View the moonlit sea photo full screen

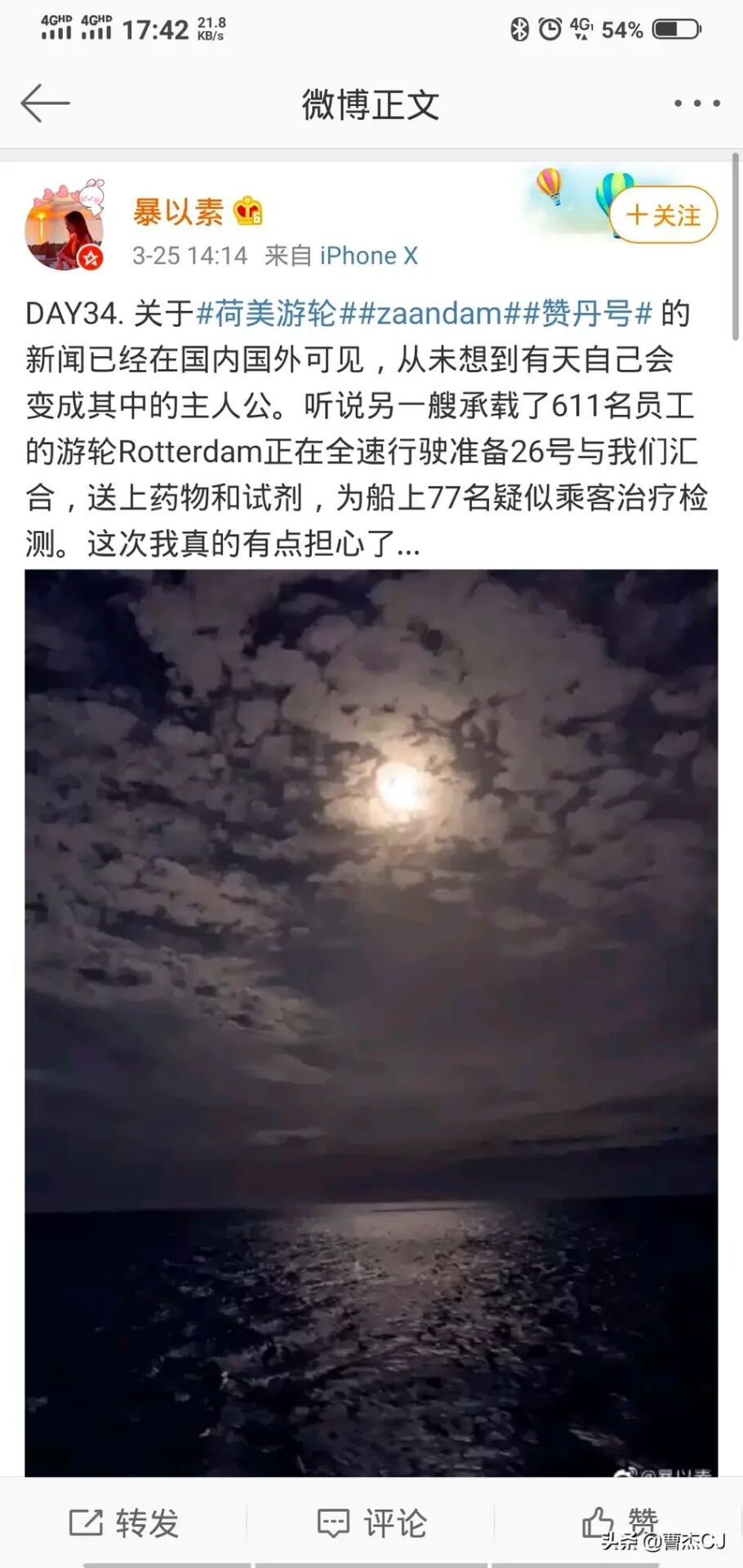(371, 1021)
